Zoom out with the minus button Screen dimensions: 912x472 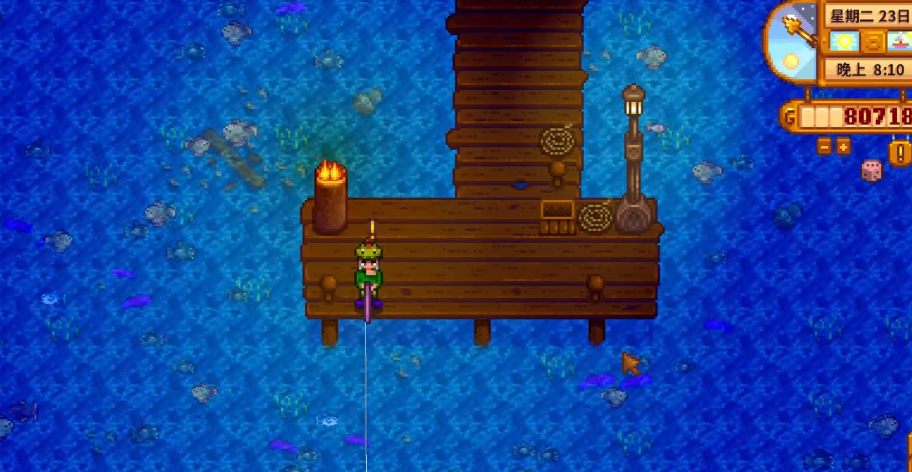pyautogui.click(x=824, y=146)
